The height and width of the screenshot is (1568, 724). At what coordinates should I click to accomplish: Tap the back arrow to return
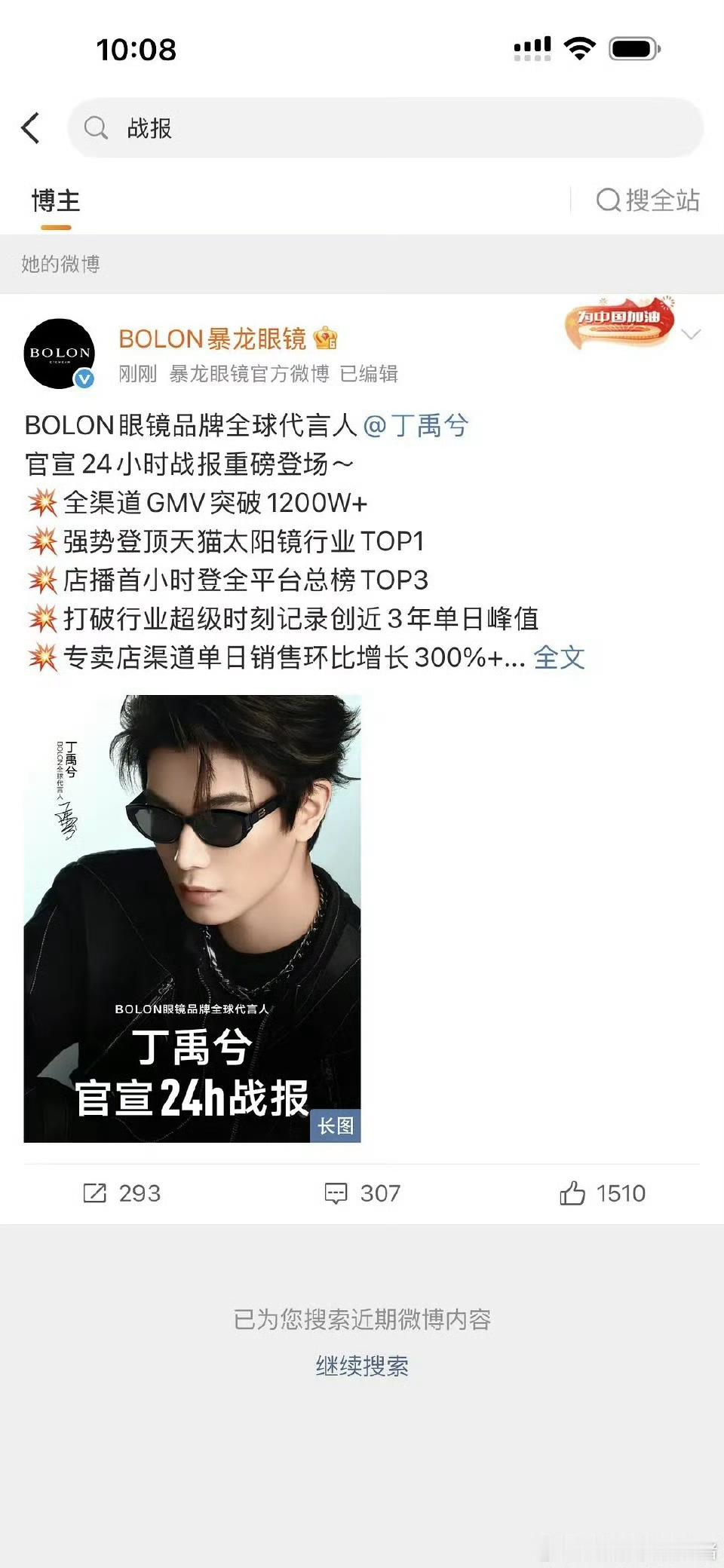[32, 128]
